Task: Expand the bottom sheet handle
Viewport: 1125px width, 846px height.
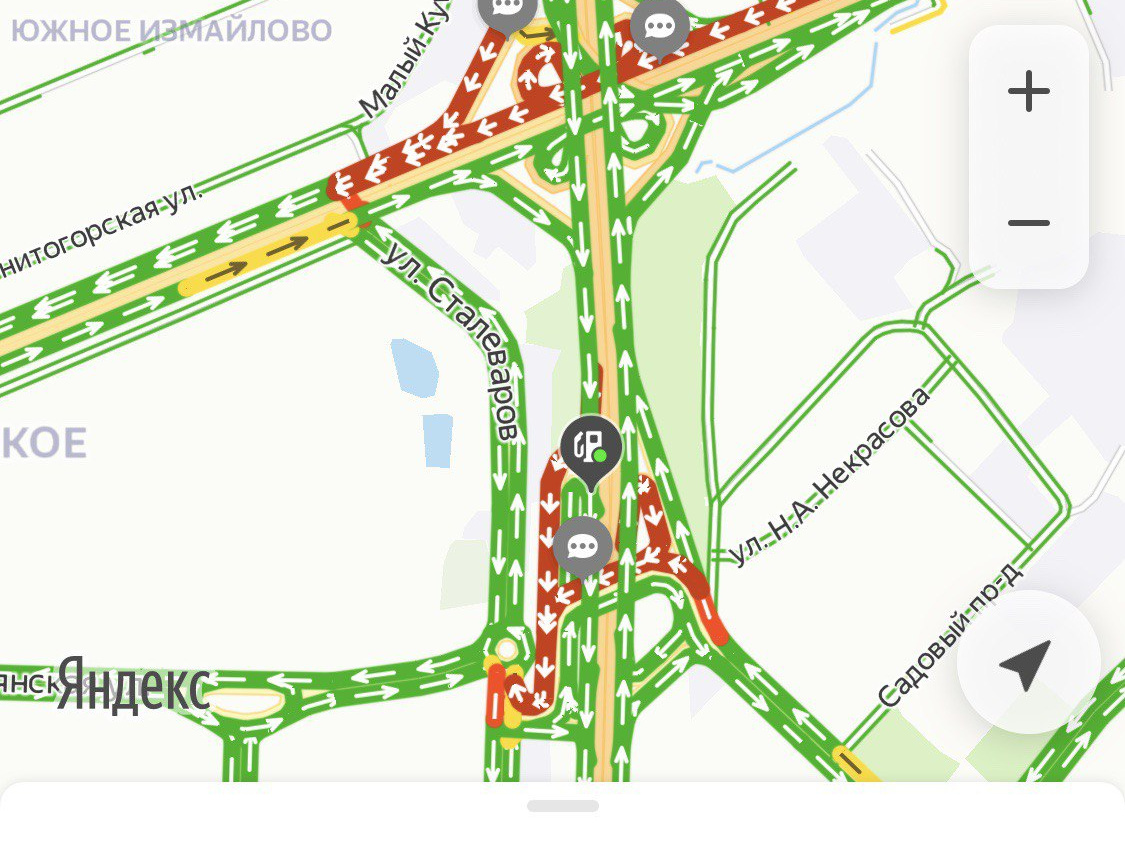Action: 562,806
